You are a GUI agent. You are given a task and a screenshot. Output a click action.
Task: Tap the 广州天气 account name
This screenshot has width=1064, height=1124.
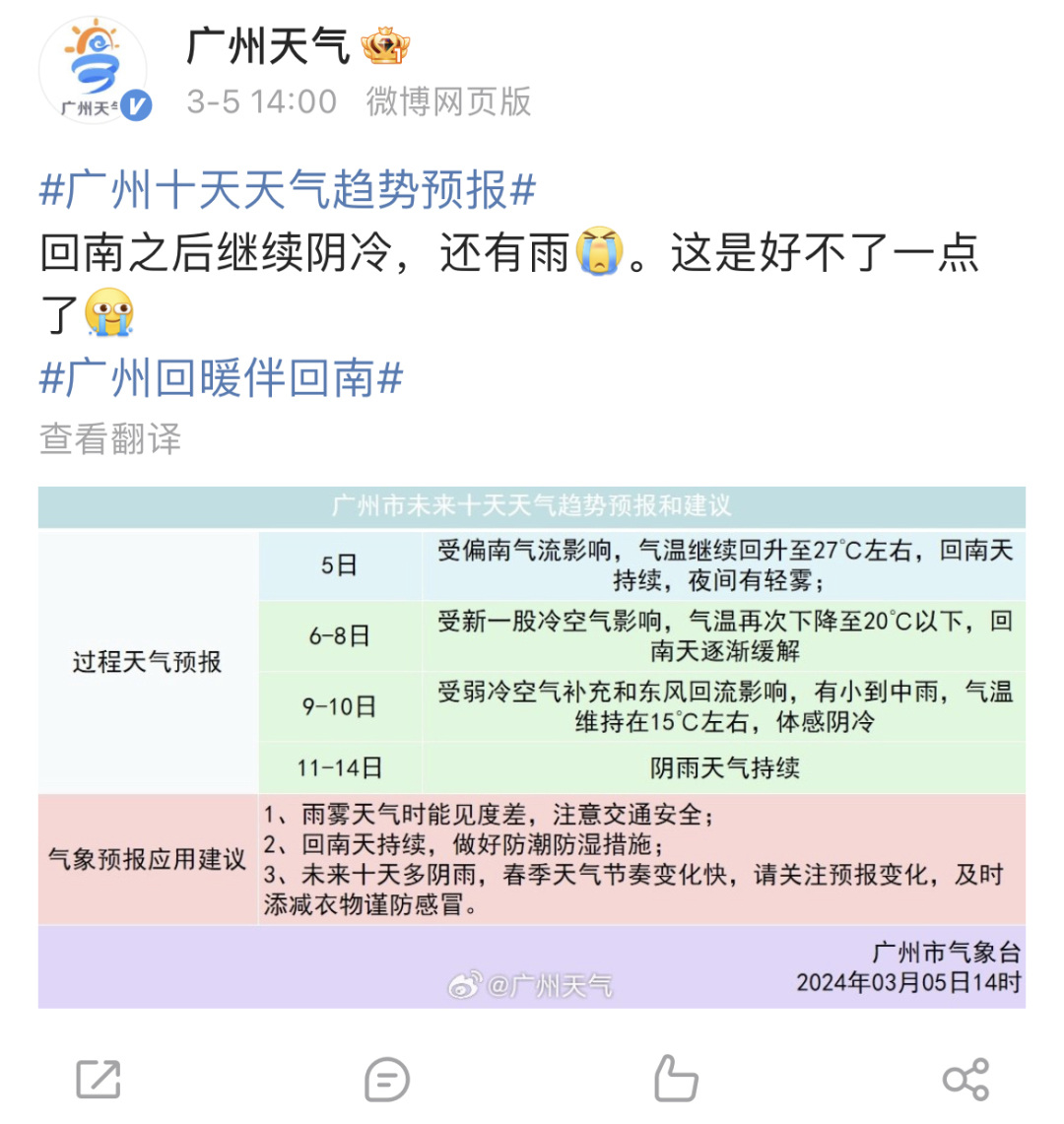(268, 45)
